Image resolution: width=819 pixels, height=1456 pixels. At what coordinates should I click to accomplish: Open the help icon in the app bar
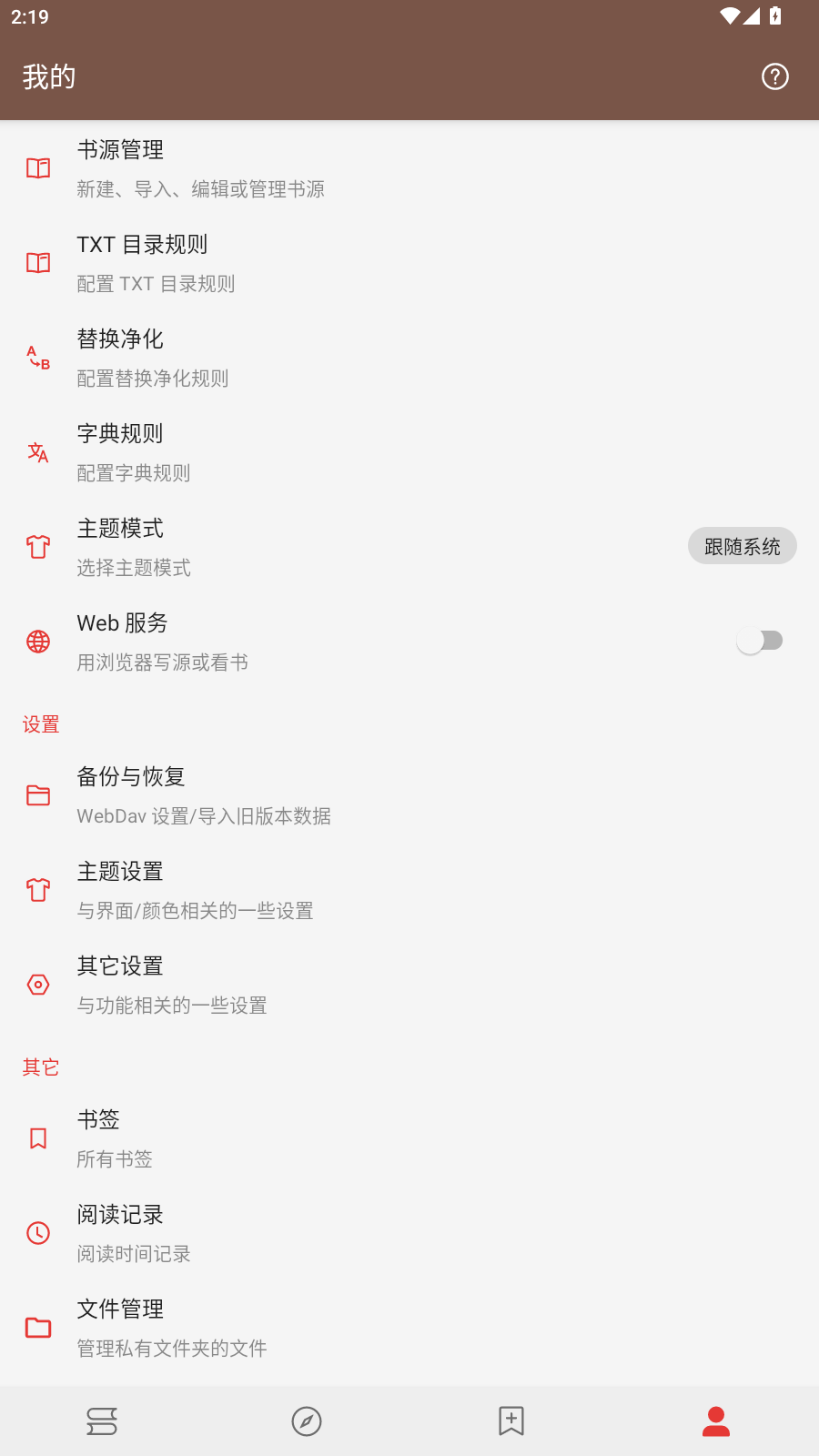774,76
